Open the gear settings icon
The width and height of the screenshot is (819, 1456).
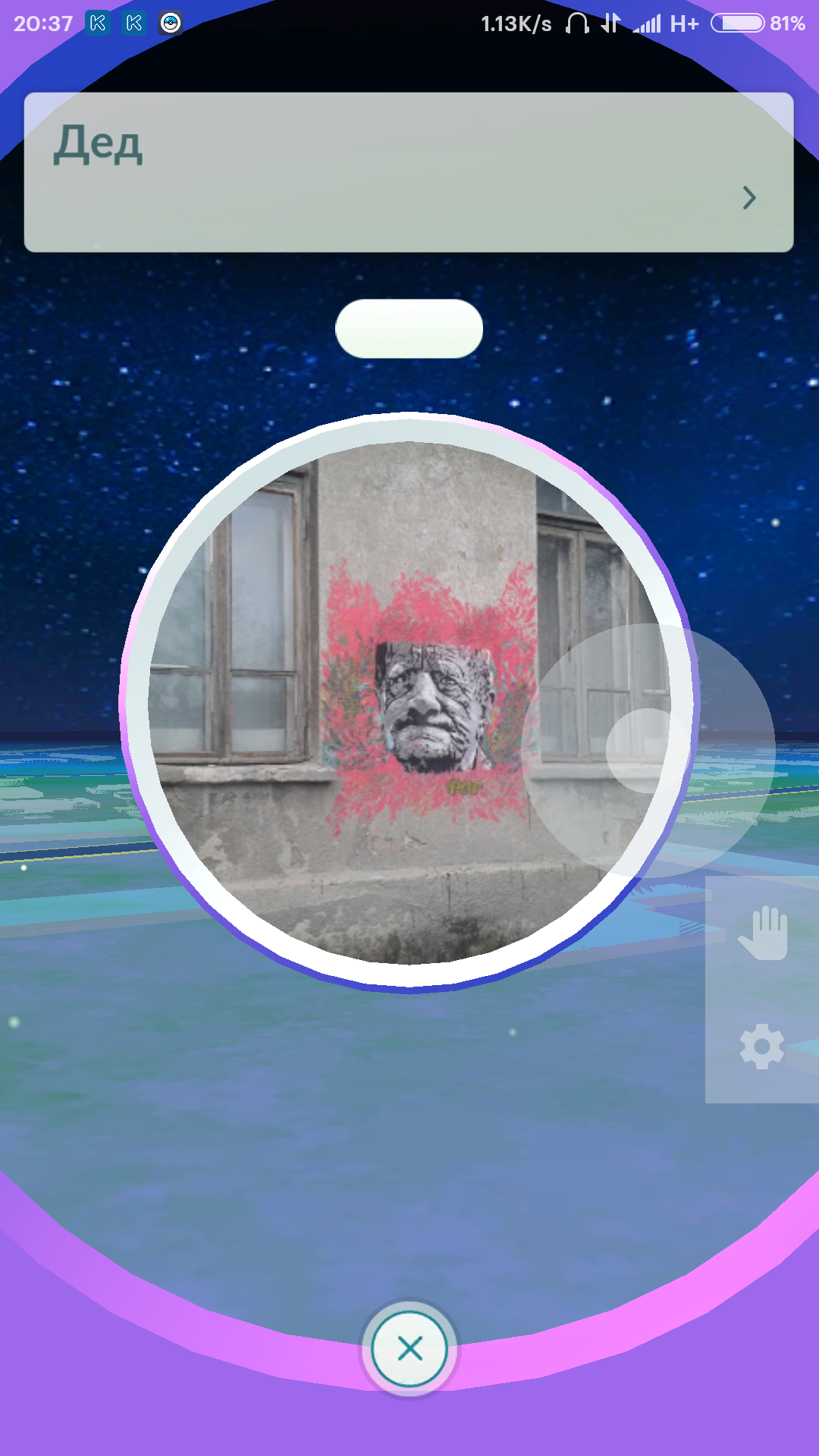pyautogui.click(x=762, y=1047)
